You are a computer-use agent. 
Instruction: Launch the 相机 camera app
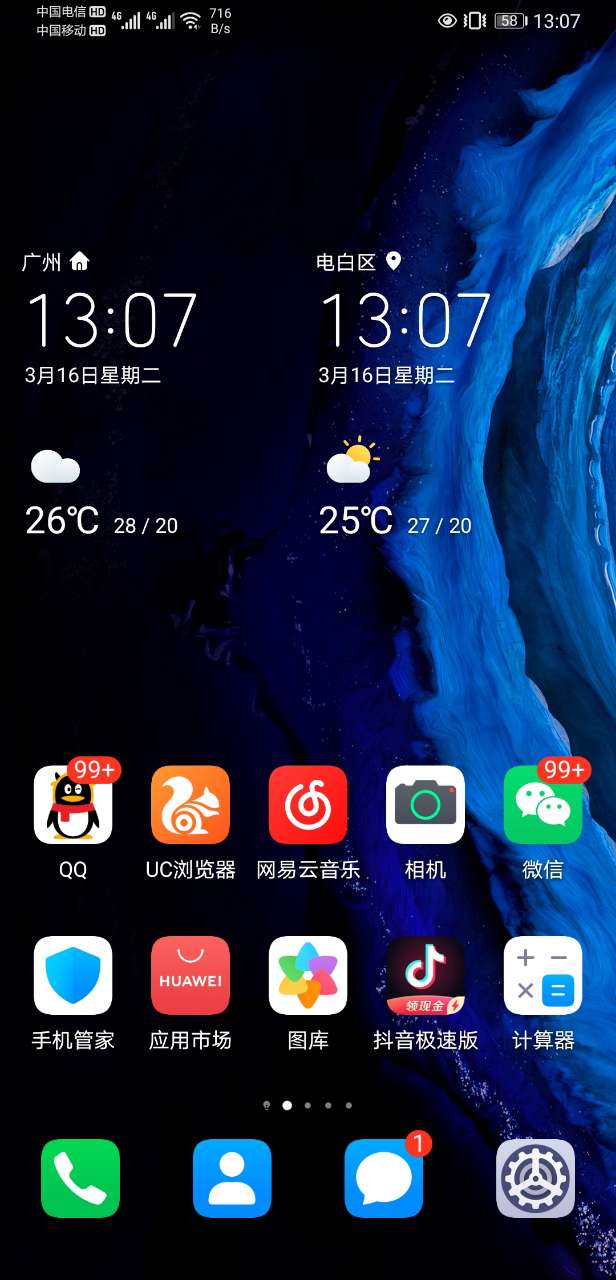[425, 806]
